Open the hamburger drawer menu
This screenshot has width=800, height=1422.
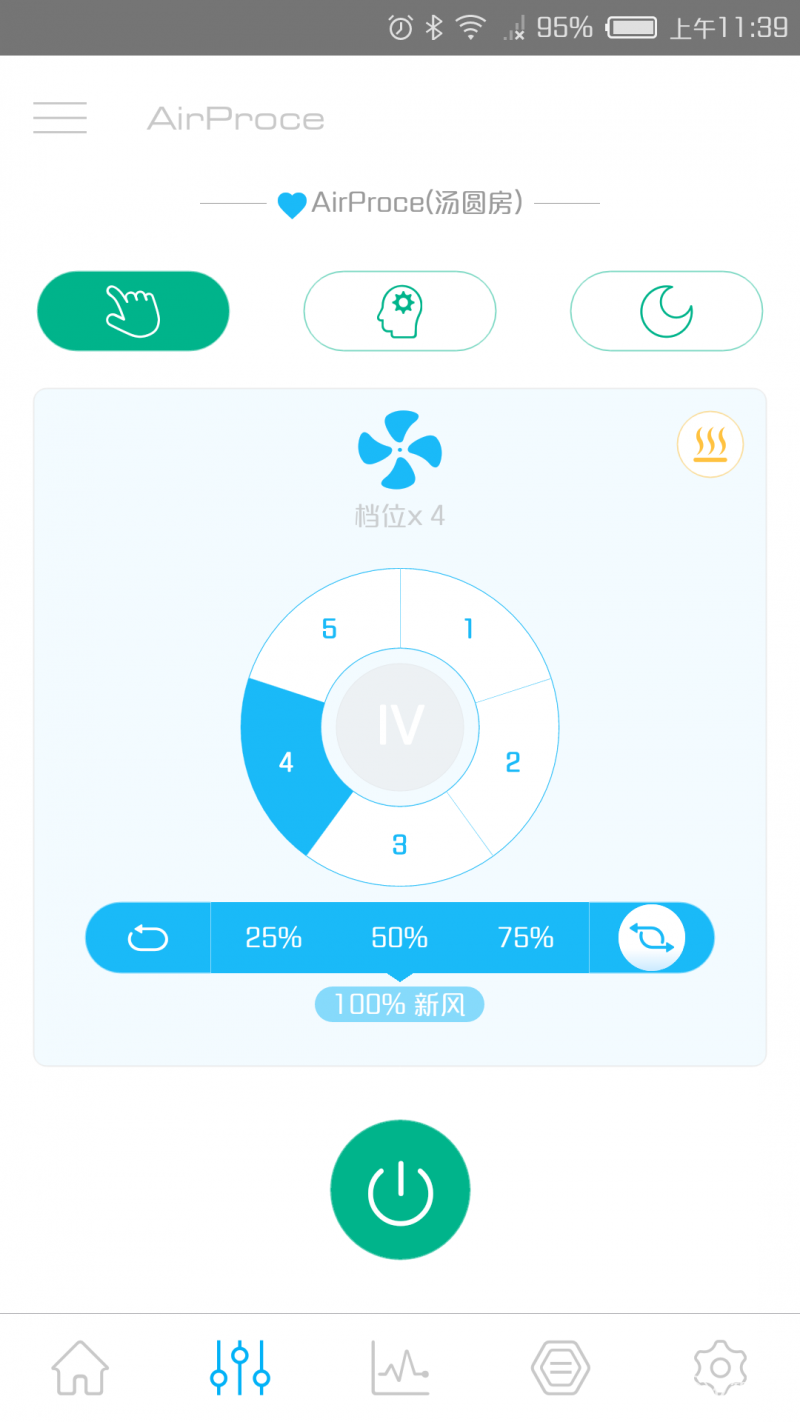point(60,118)
